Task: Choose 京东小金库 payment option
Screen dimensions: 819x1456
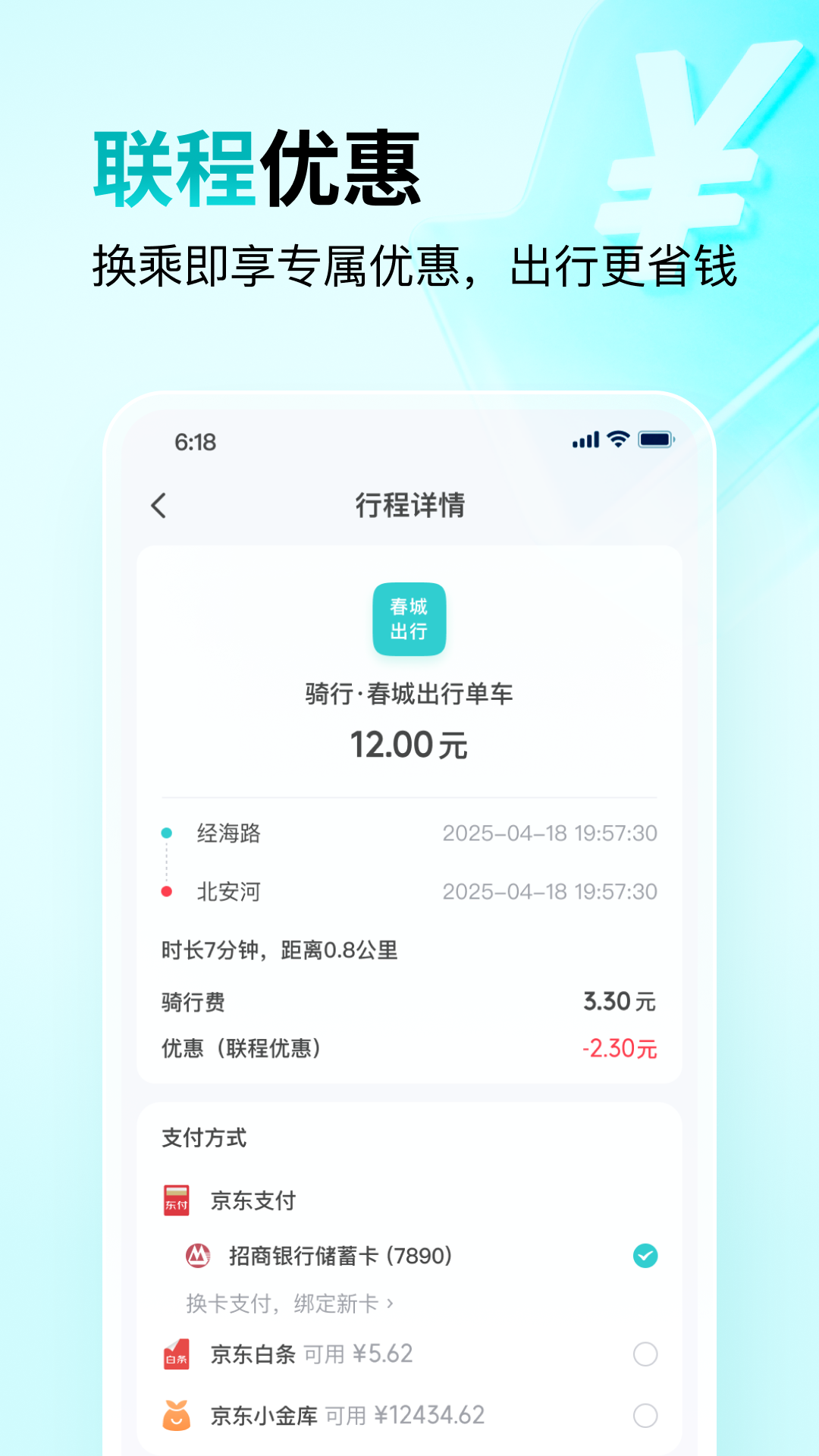Action: (645, 1415)
